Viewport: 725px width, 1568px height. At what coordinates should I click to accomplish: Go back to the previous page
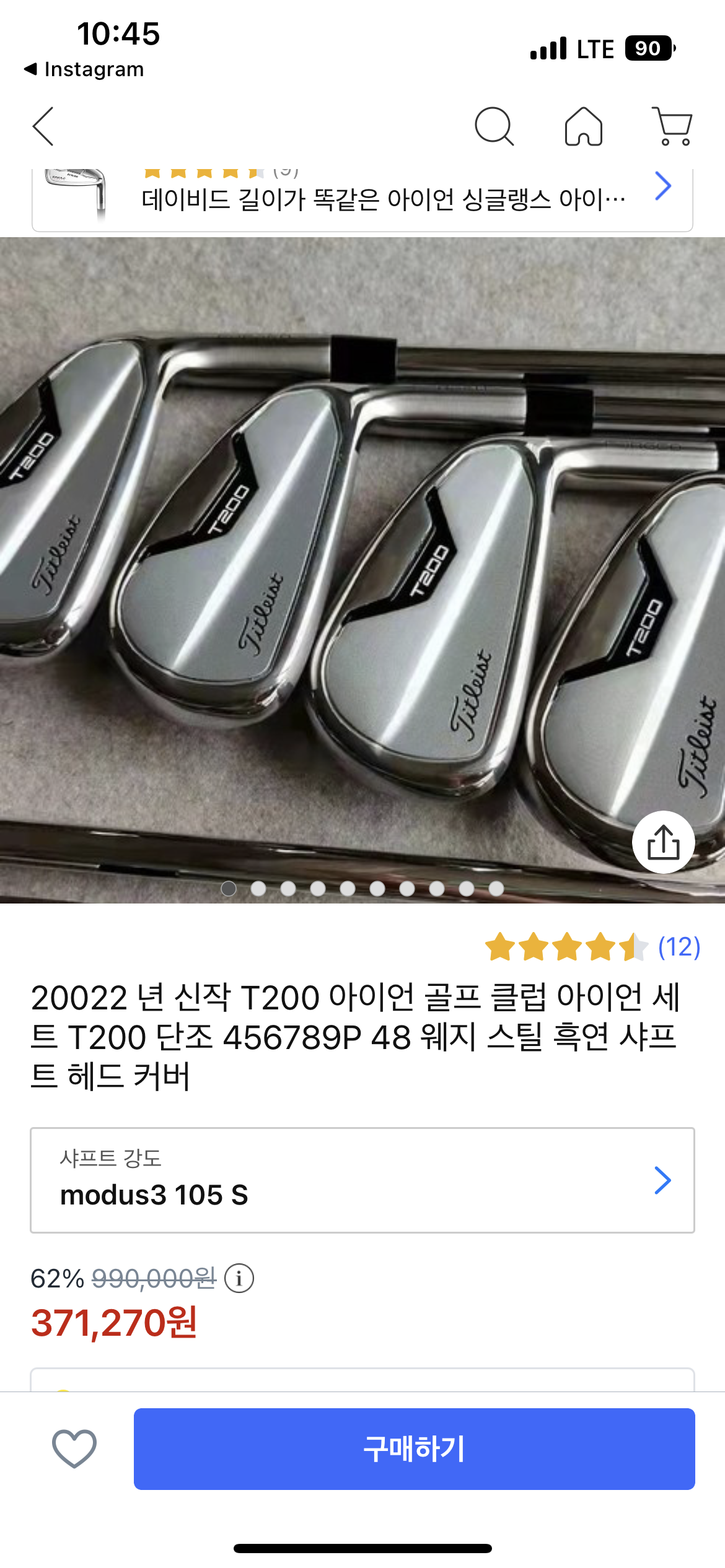[x=43, y=126]
